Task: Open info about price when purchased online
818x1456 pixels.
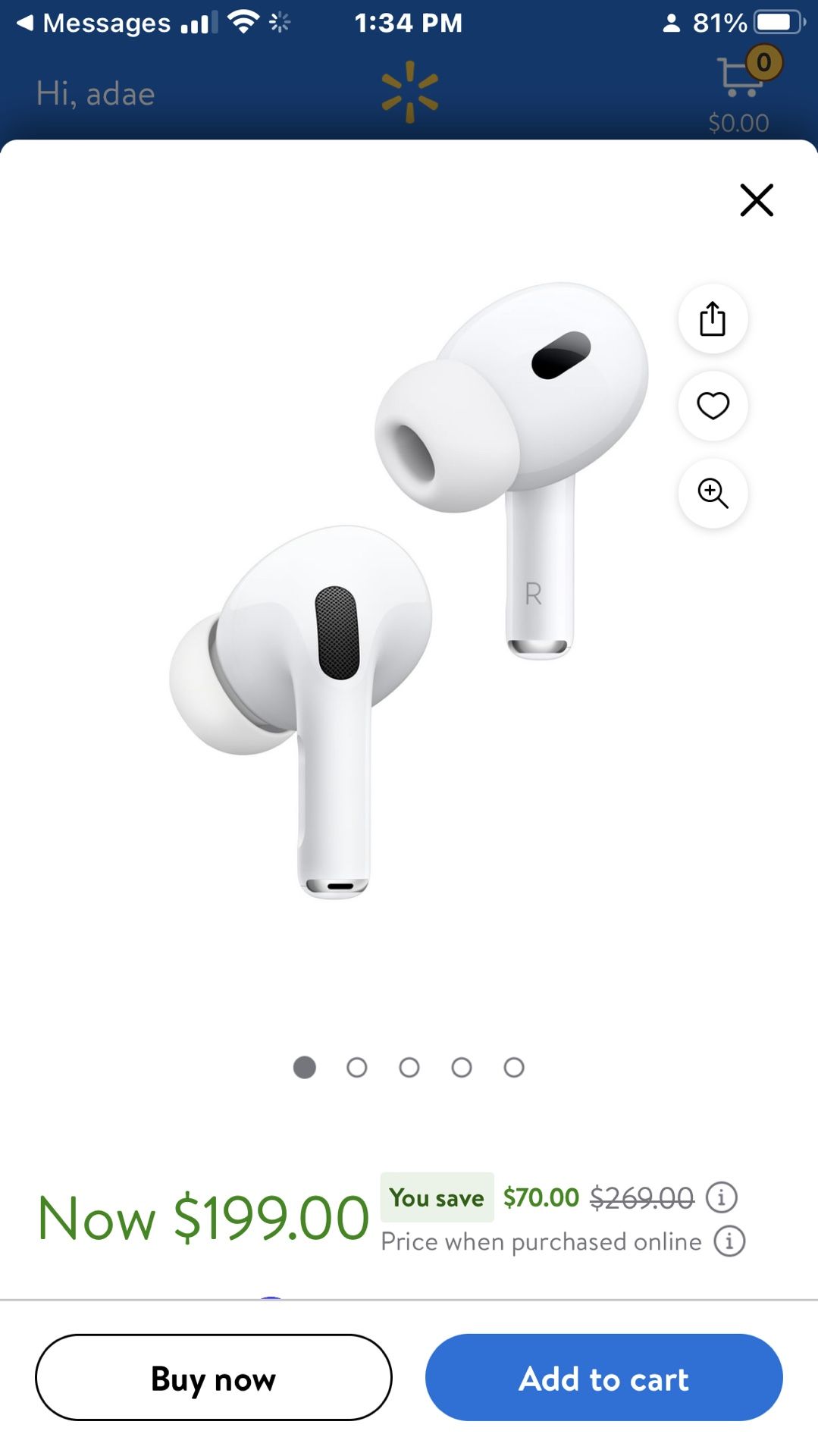Action: click(729, 1241)
